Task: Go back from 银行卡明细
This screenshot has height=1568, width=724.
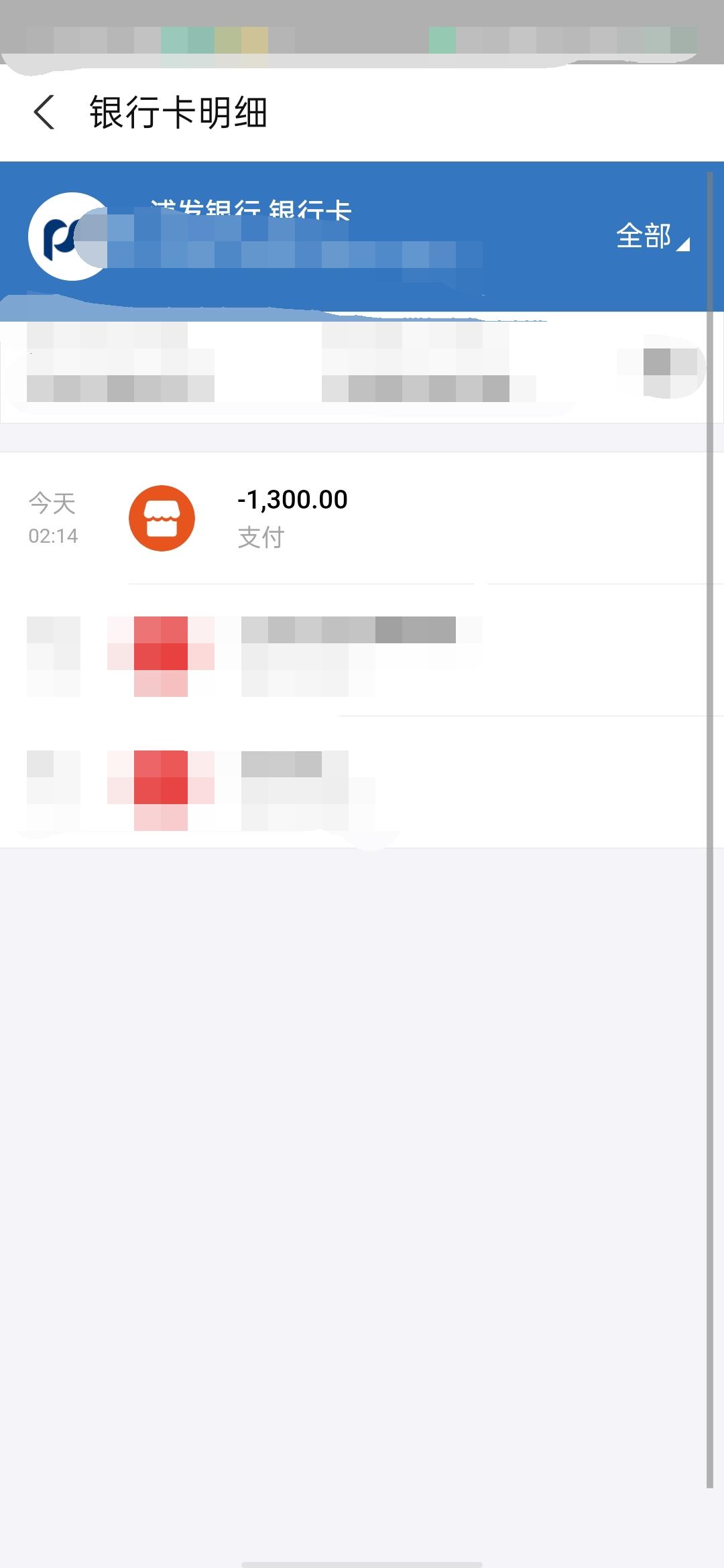Action: tap(44, 112)
